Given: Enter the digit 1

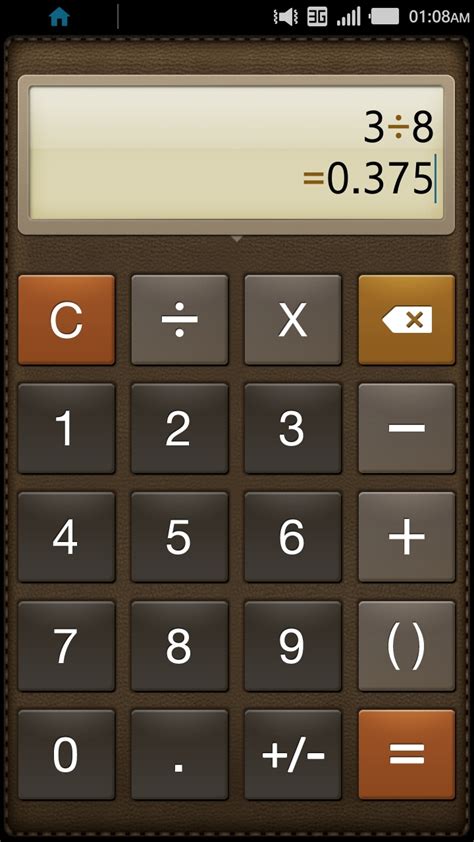Looking at the screenshot, I should (67, 429).
